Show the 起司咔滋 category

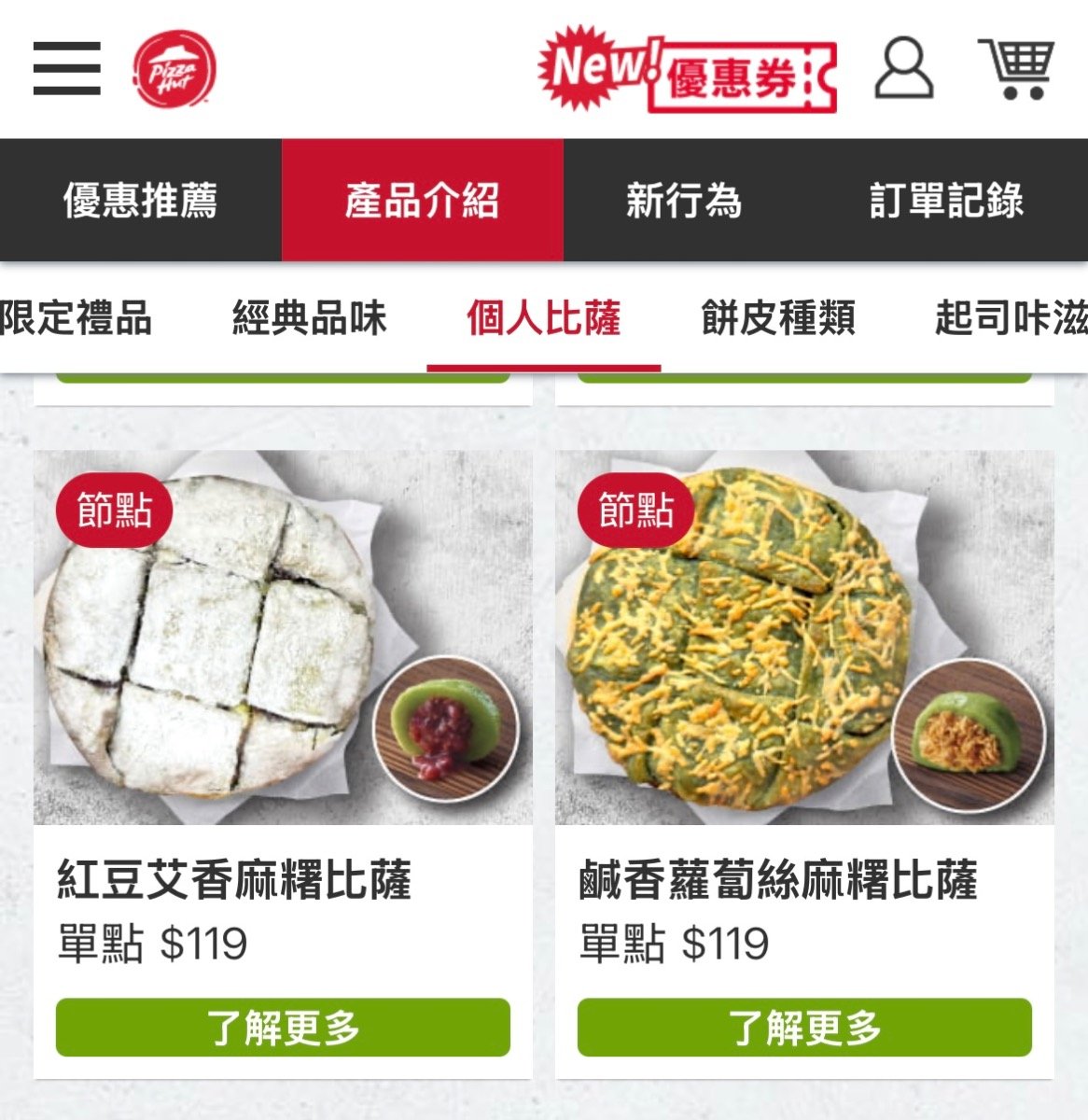click(1011, 318)
